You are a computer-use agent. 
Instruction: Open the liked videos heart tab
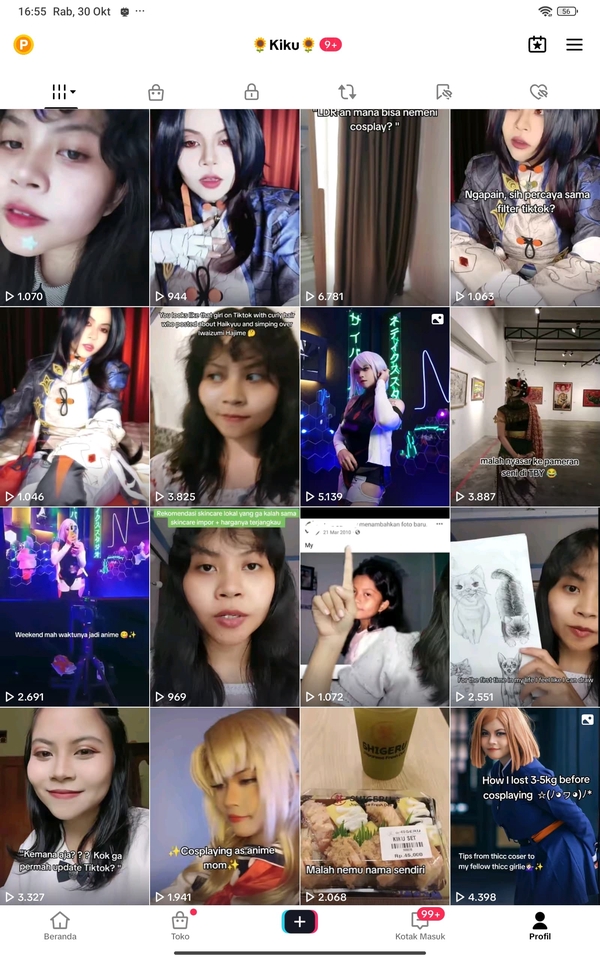(539, 92)
